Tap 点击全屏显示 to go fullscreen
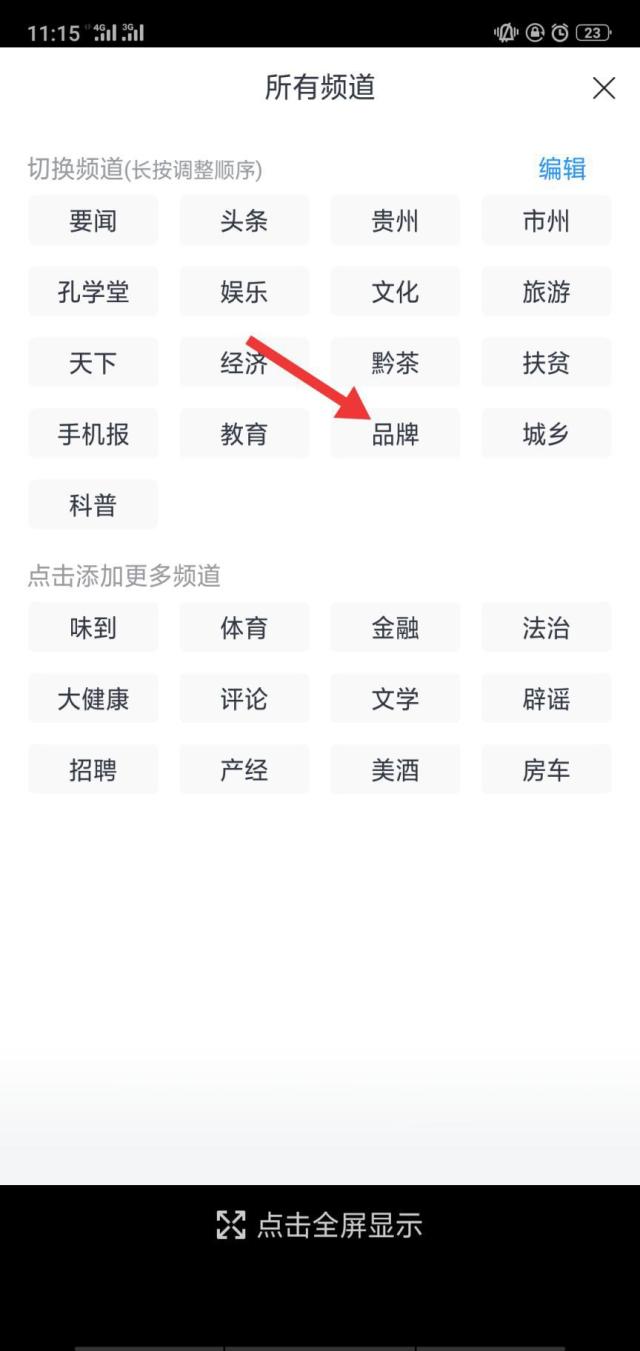Viewport: 640px width, 1351px height. (320, 1225)
